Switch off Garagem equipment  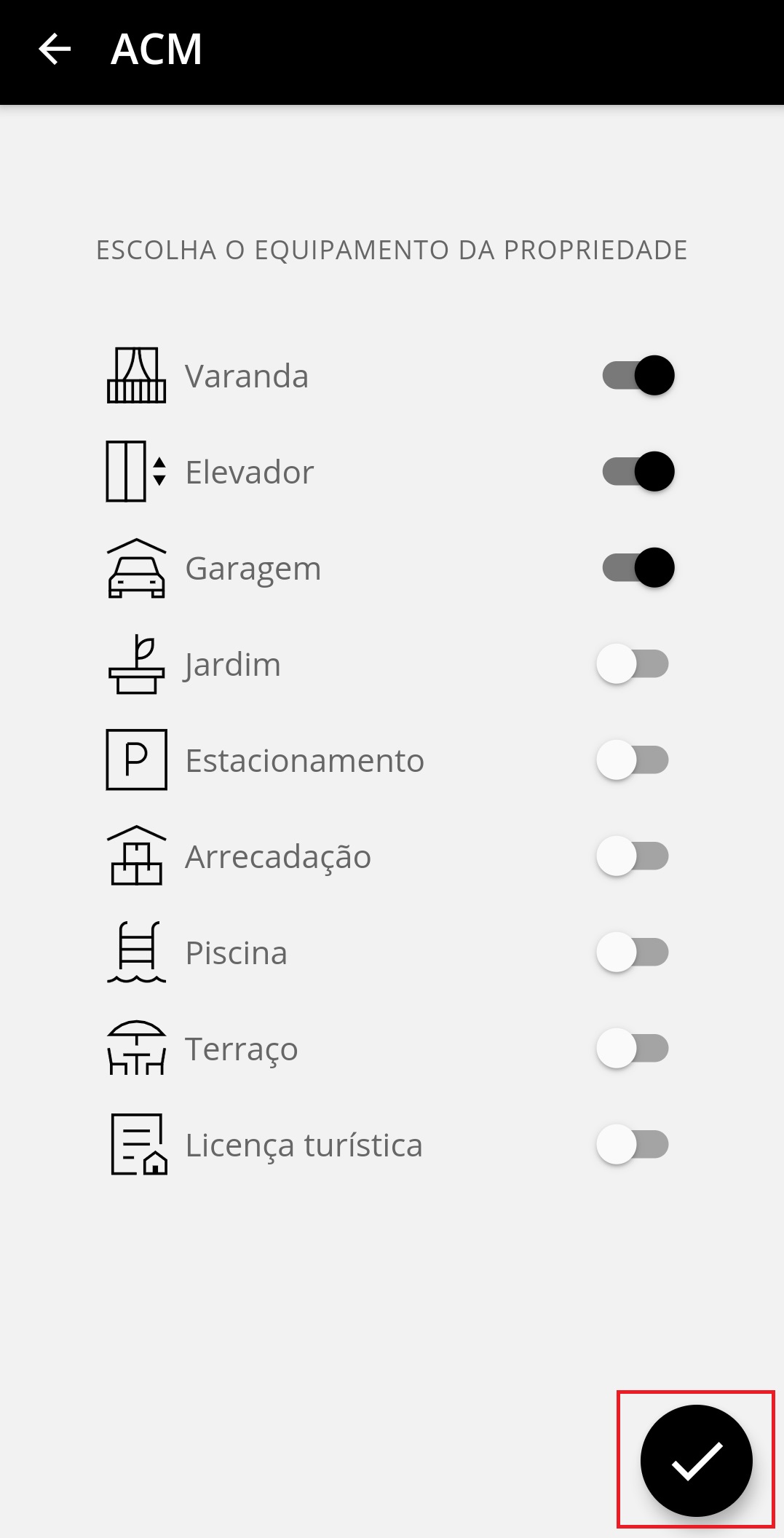(x=638, y=568)
